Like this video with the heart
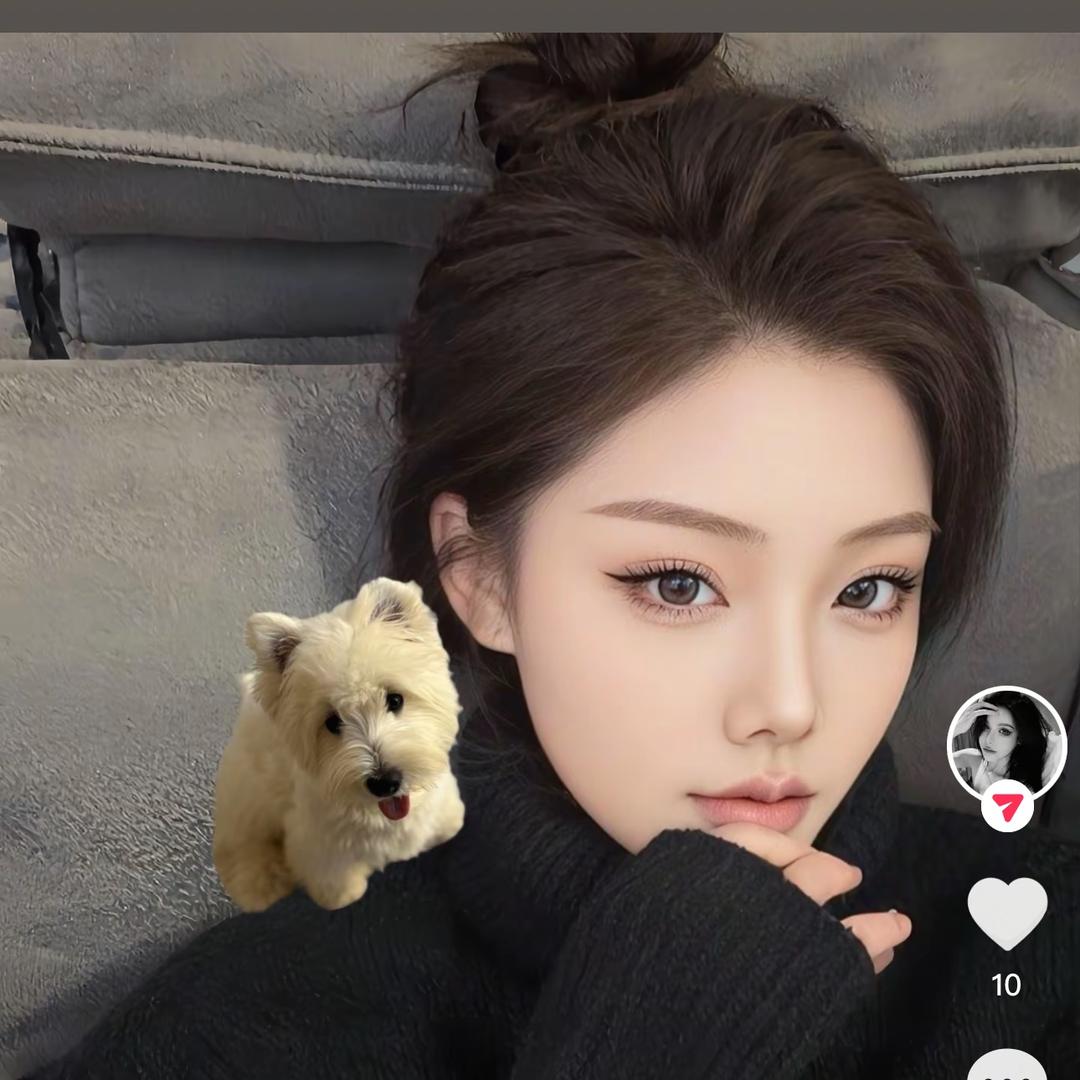 (1007, 912)
